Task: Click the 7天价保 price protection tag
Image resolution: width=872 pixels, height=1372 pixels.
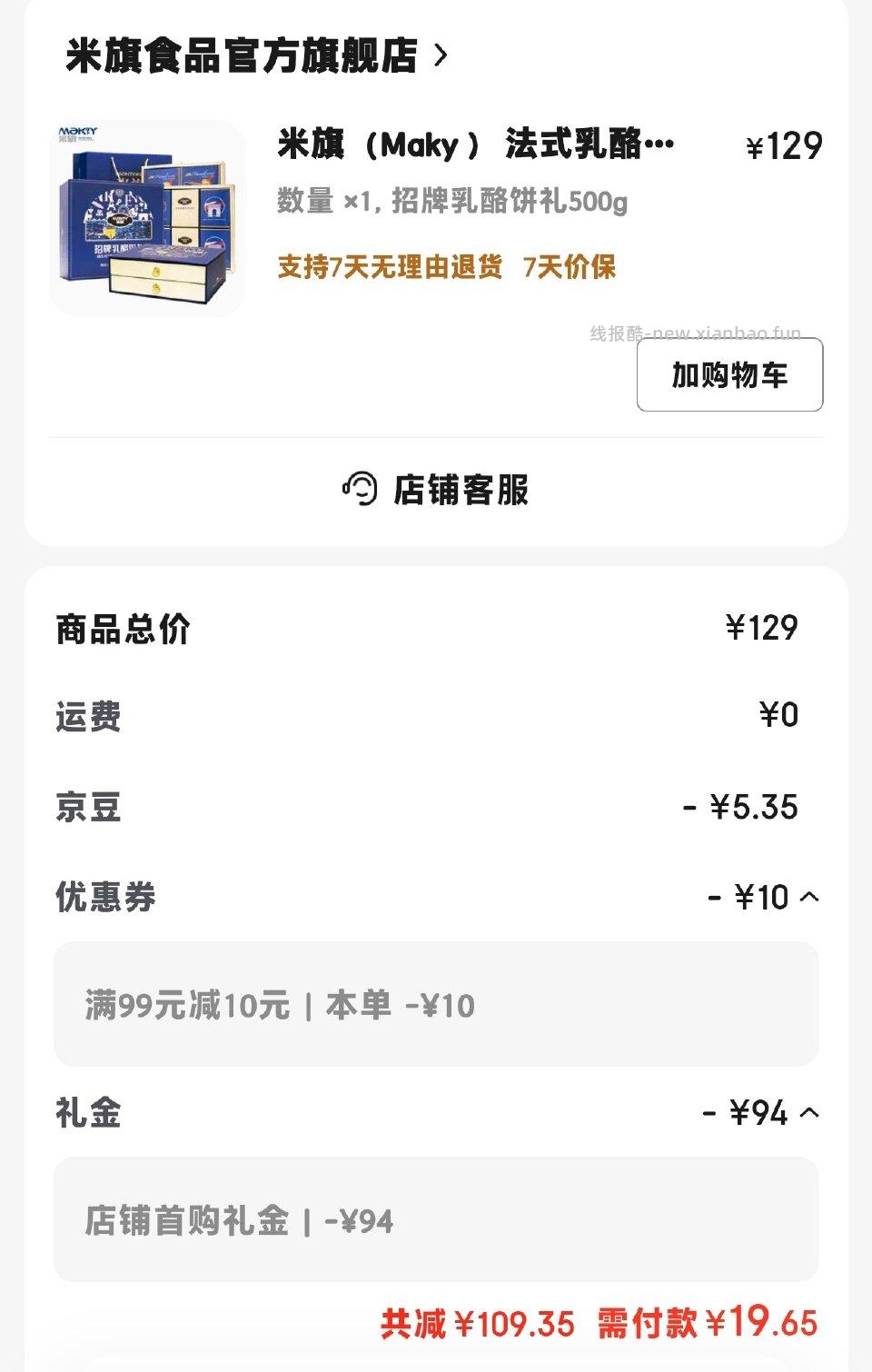Action: pyautogui.click(x=570, y=268)
